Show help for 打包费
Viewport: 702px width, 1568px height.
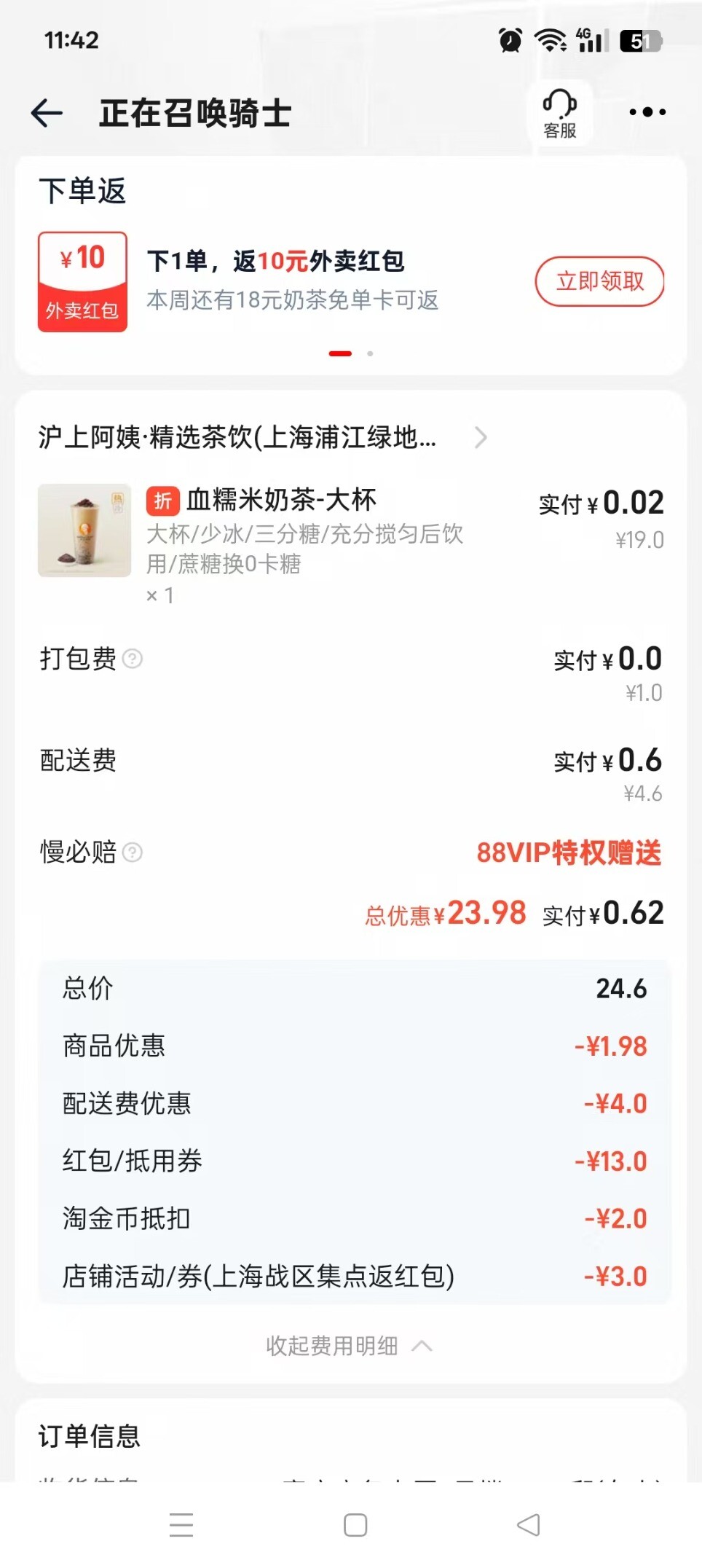tap(133, 659)
